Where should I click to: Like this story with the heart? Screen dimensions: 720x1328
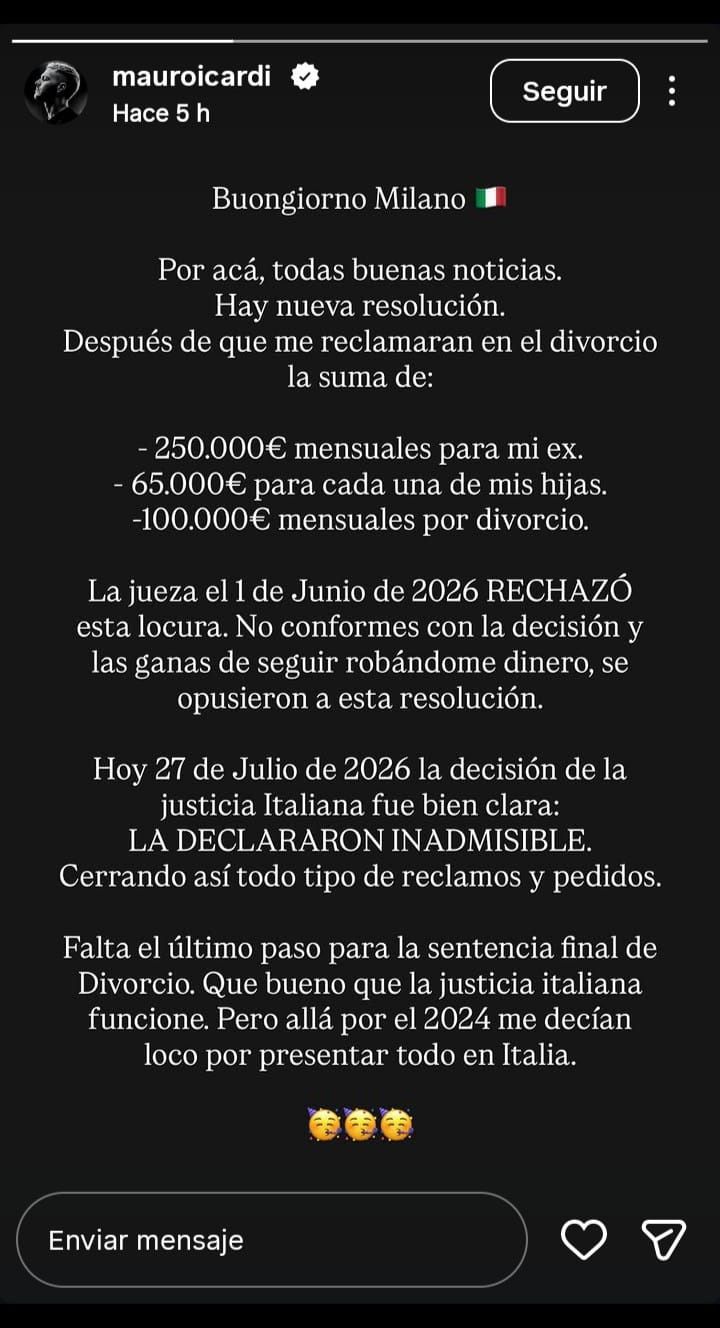(x=584, y=1240)
